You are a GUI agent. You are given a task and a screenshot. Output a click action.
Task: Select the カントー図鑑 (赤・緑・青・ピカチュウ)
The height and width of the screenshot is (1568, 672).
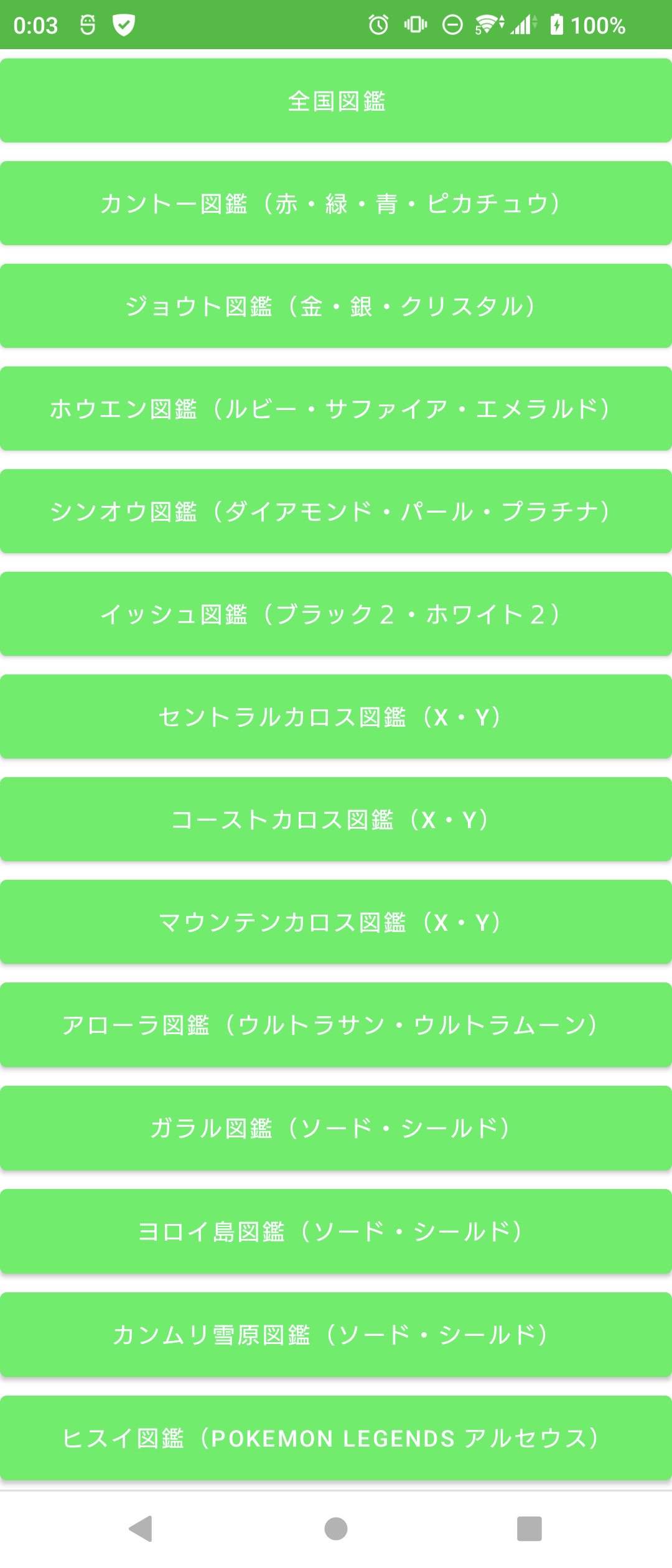(x=336, y=203)
